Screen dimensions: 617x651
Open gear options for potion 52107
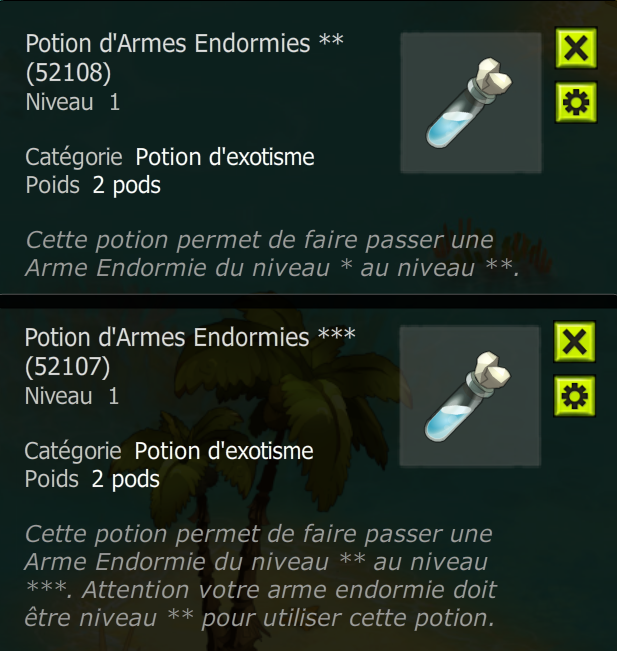(575, 396)
